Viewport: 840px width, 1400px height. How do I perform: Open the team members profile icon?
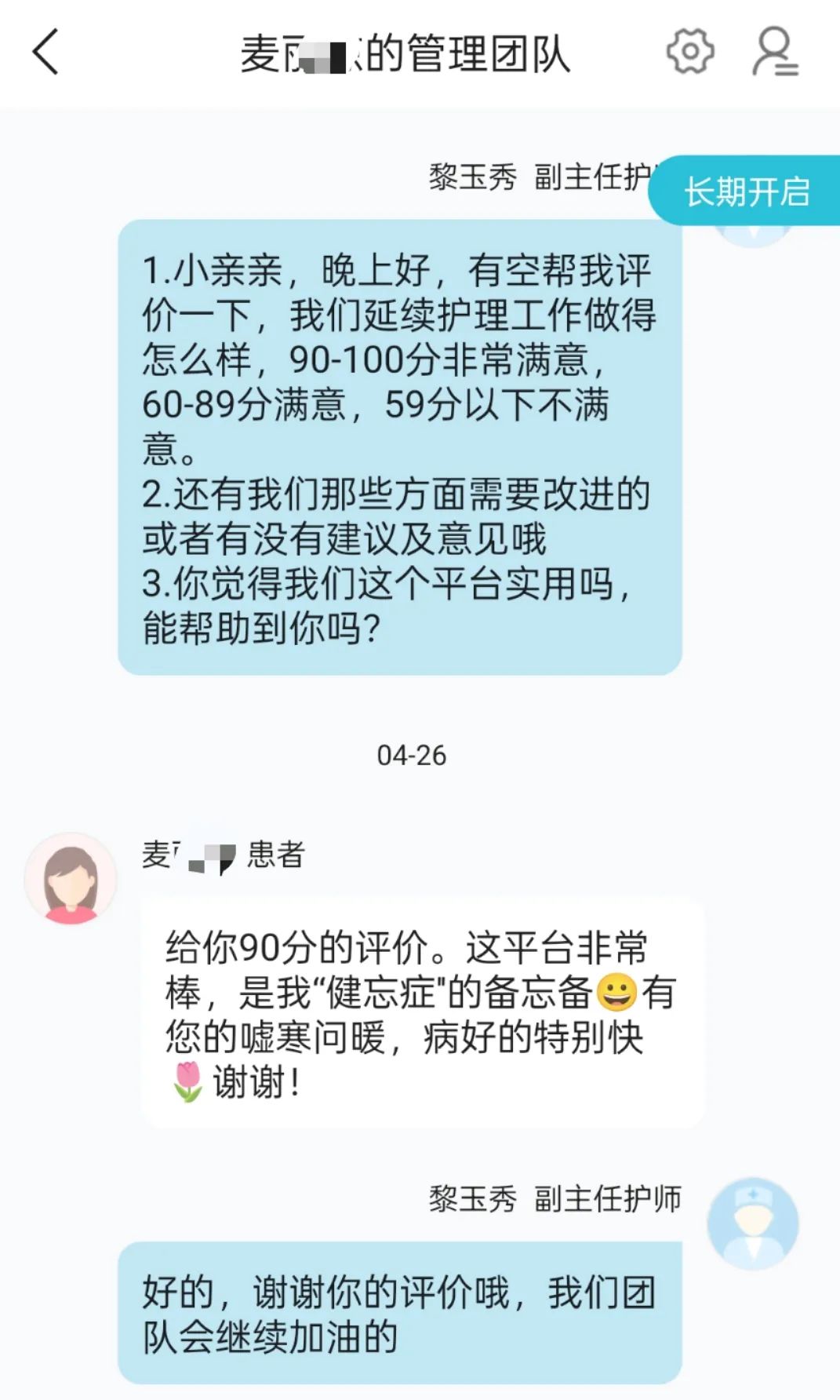pyautogui.click(x=774, y=52)
